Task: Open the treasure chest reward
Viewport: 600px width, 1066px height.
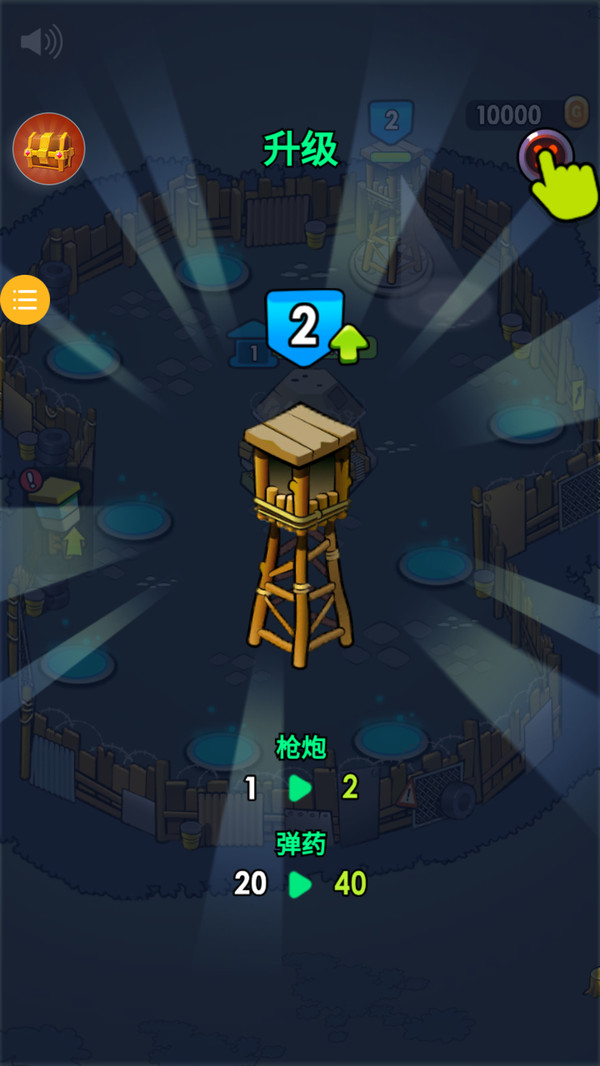Action: coord(48,149)
